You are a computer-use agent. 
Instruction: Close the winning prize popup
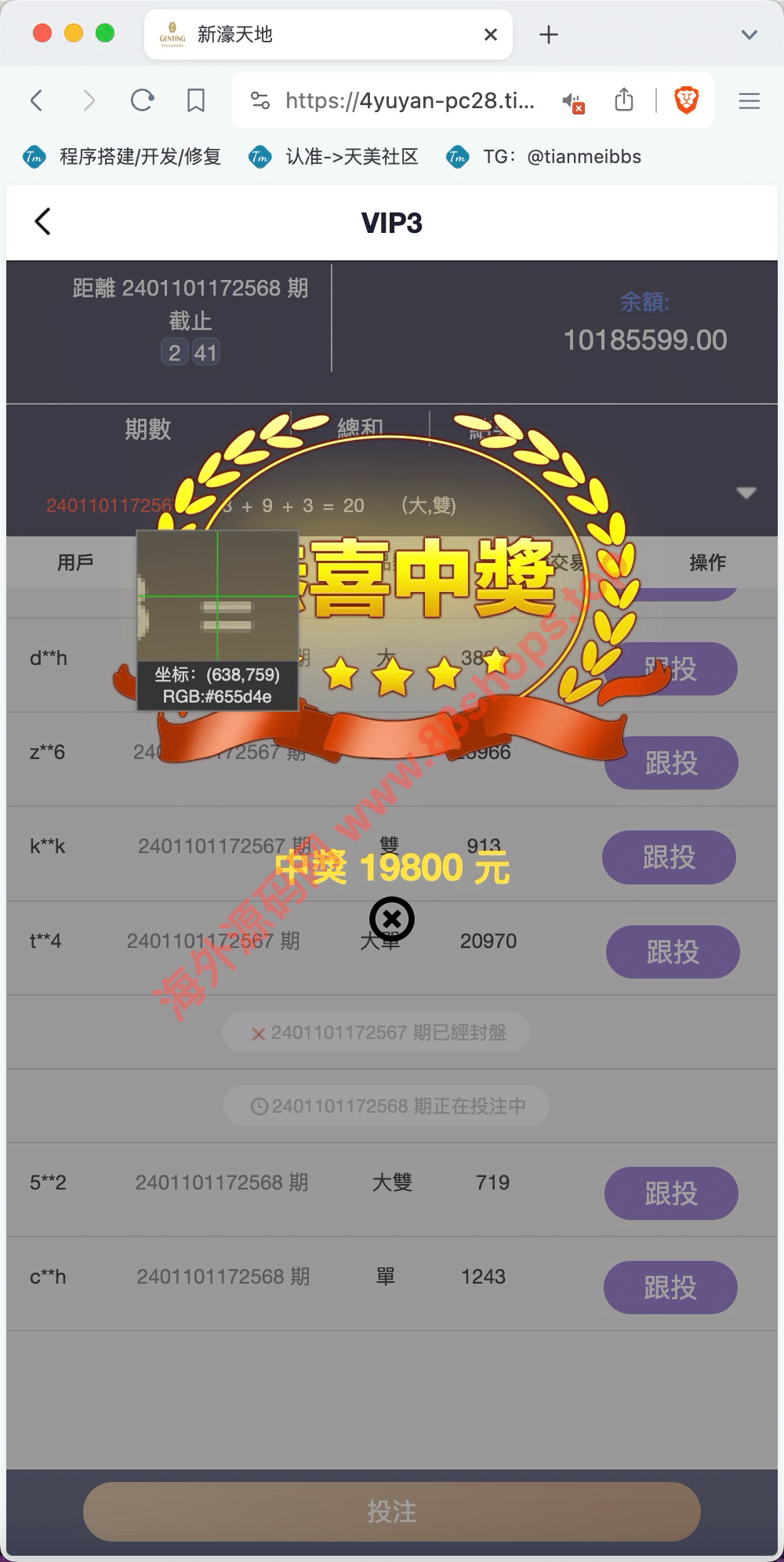click(391, 919)
